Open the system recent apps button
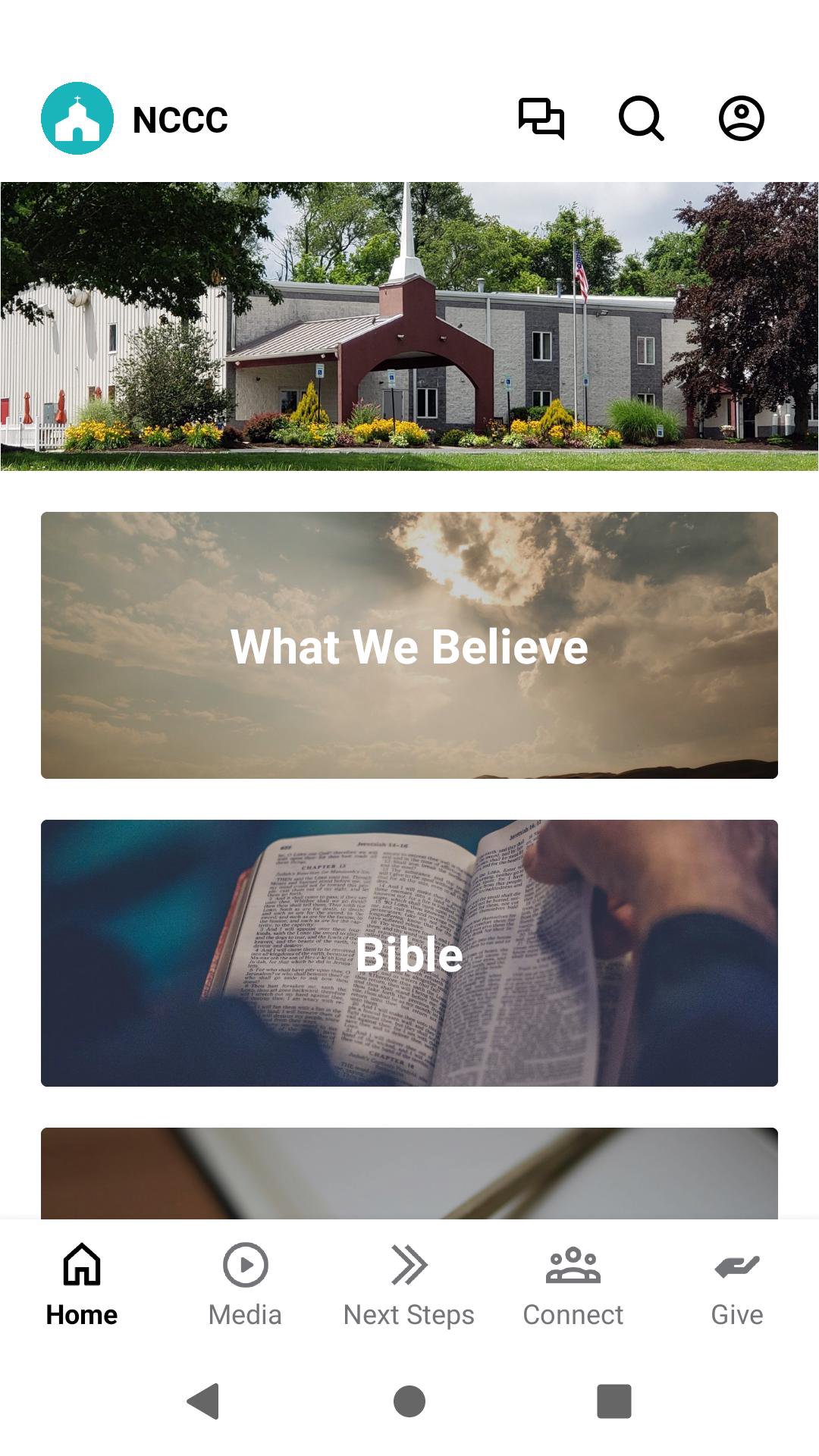This screenshot has height=1456, width=819. 614,1401
